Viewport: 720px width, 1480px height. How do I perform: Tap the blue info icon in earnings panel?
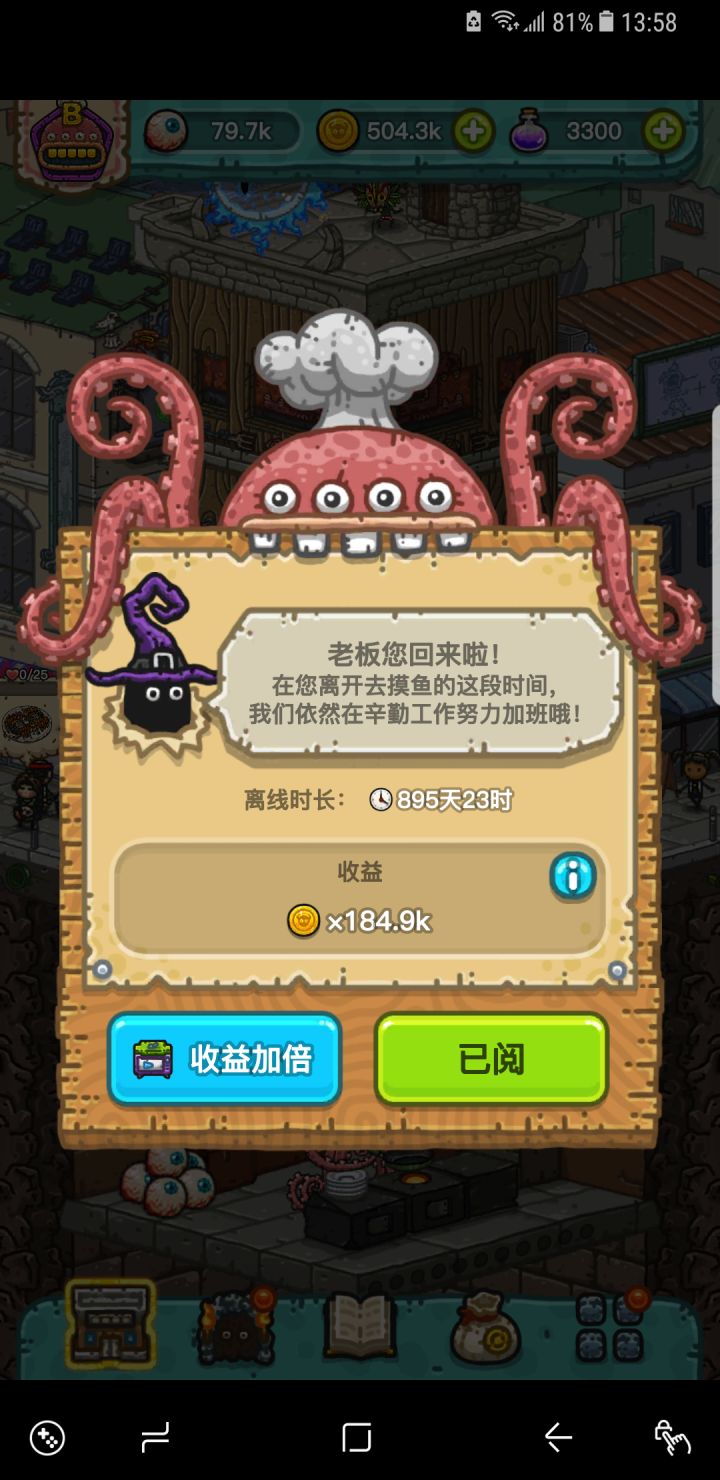click(571, 873)
